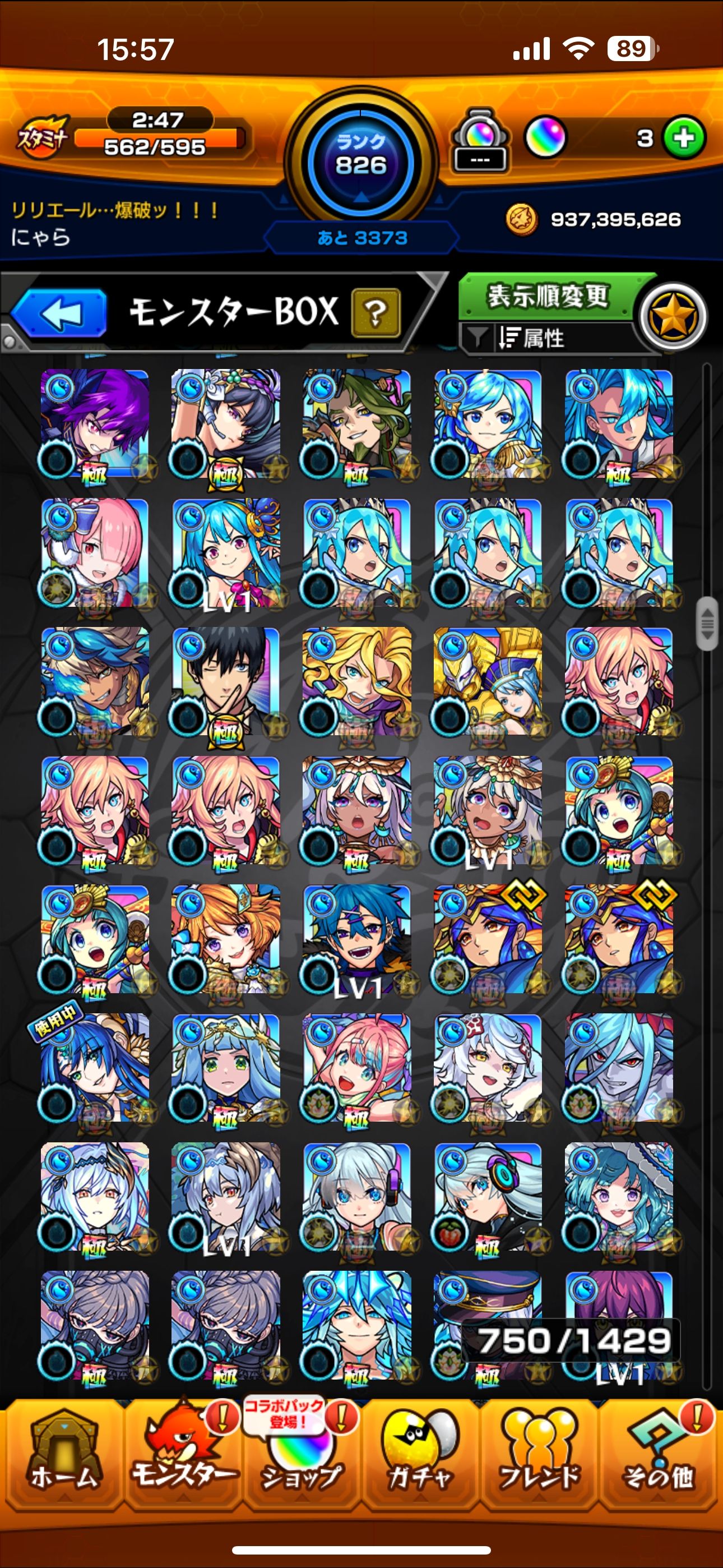This screenshot has height=1568, width=723.
Task: Tap the scrollbar handle at right edge
Action: click(x=707, y=623)
